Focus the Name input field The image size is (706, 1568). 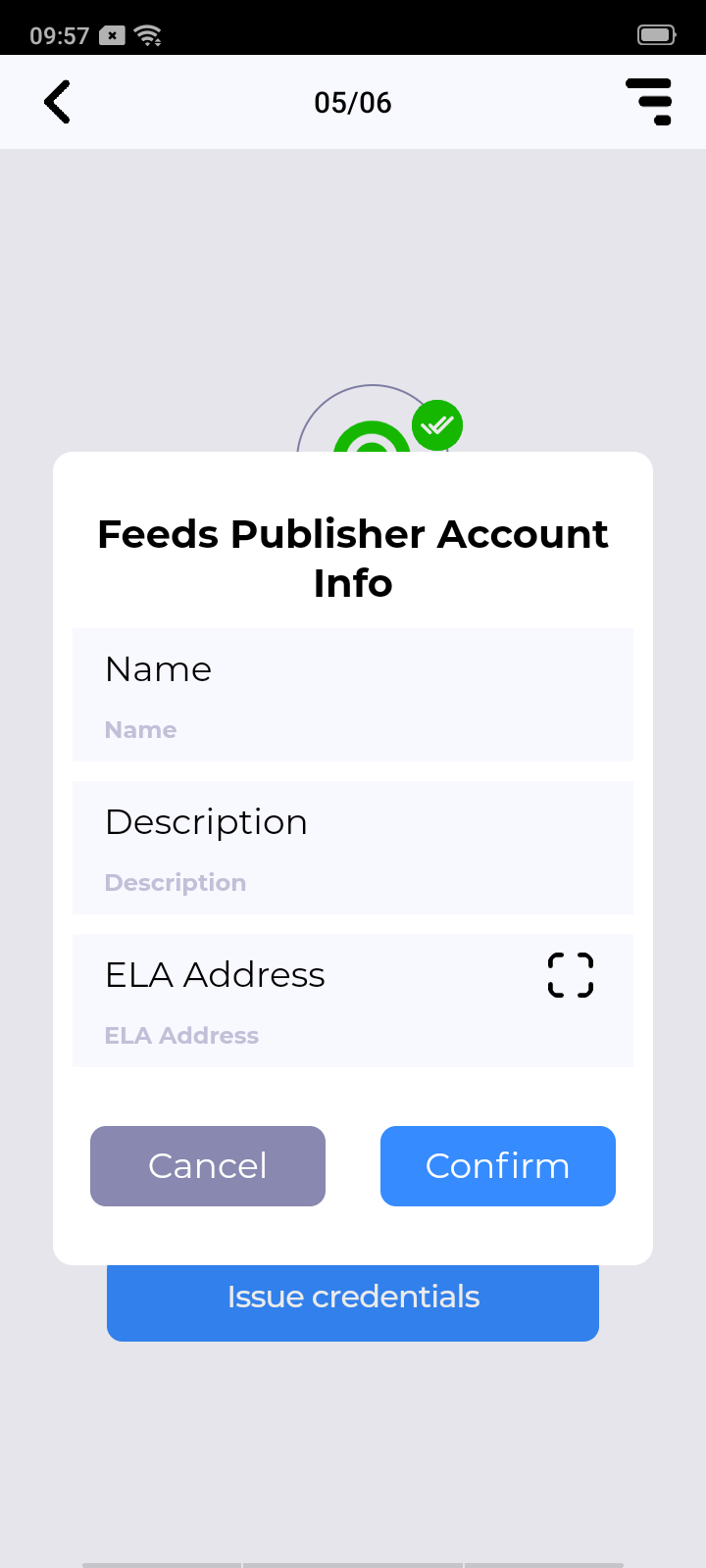coord(353,729)
